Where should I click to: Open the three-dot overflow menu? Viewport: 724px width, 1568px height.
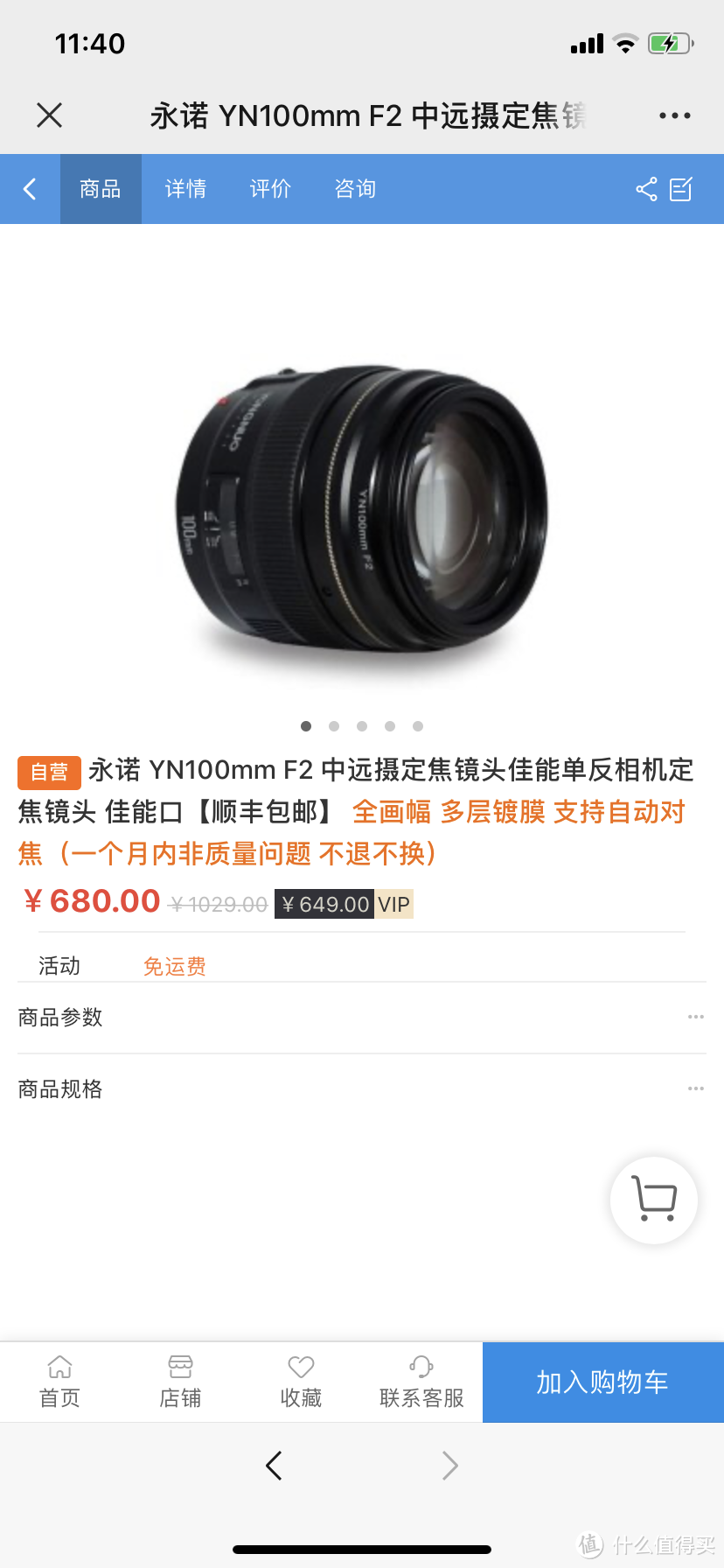[x=674, y=115]
